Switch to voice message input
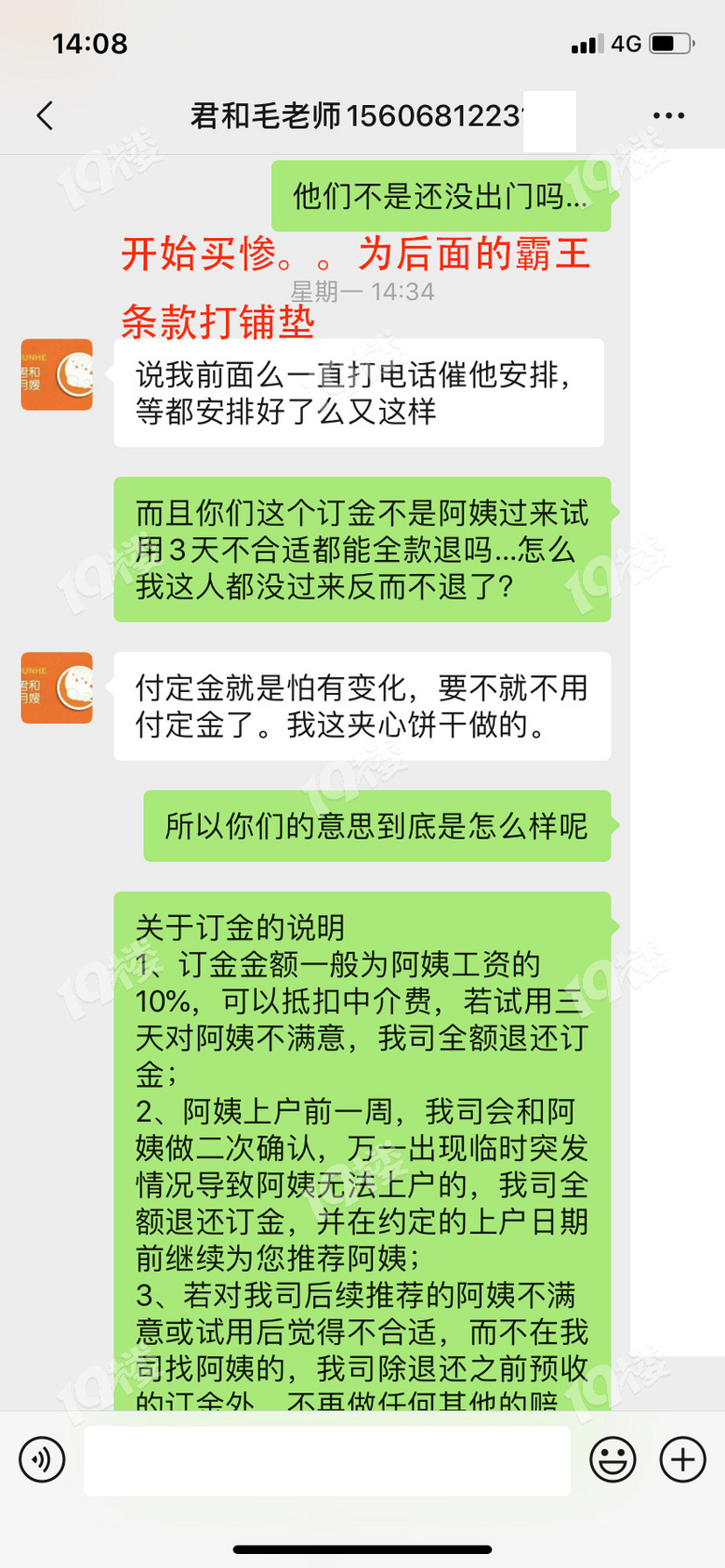 (42, 1459)
